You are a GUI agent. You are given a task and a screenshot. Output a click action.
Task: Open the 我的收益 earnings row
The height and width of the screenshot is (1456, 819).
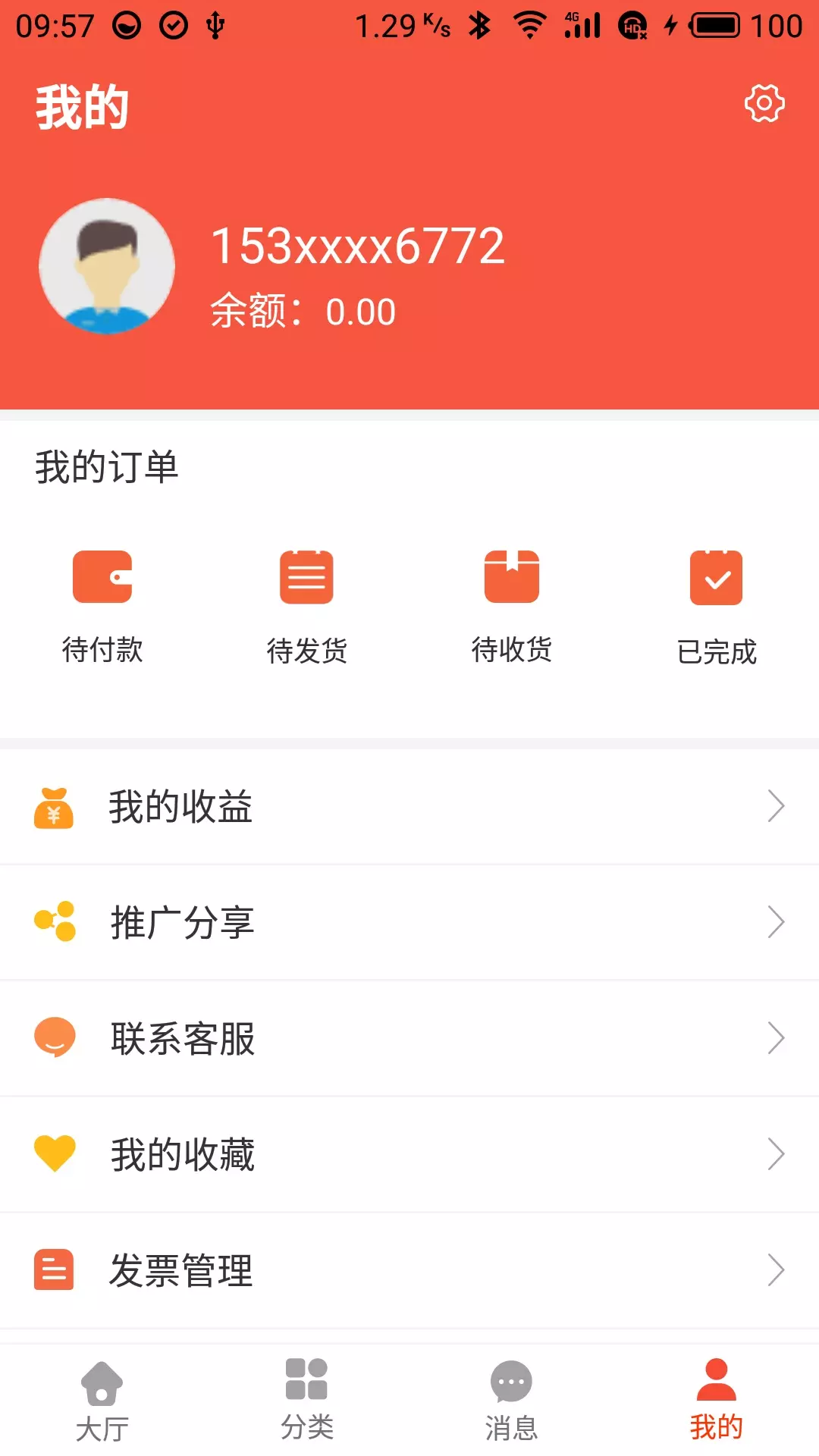[x=409, y=807]
